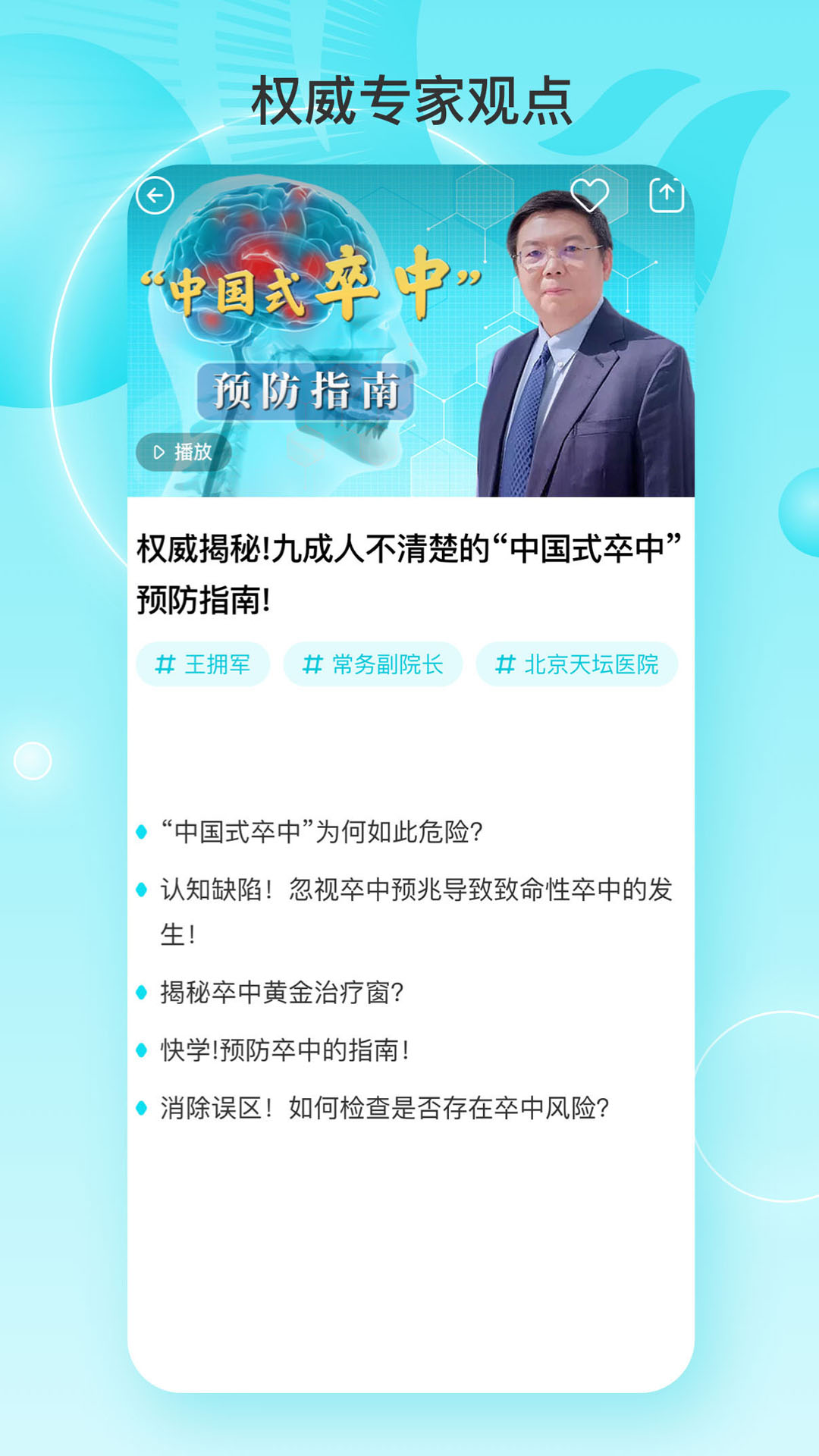
Task: Tap the hashtag symbol before 常务副院长
Action: pyautogui.click(x=313, y=663)
